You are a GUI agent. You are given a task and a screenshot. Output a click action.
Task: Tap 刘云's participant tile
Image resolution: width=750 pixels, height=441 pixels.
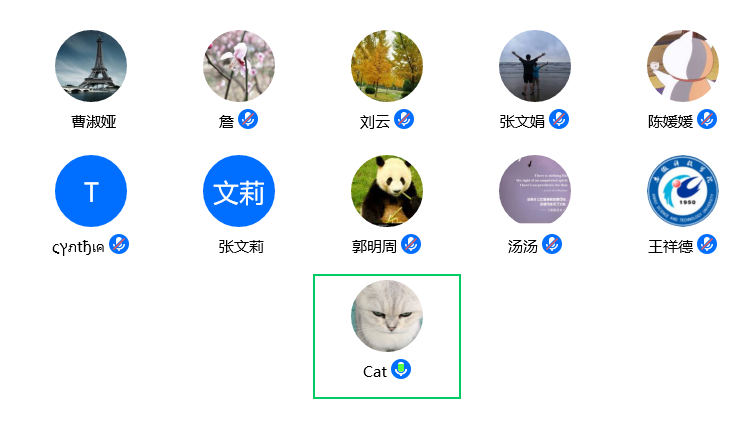387,66
